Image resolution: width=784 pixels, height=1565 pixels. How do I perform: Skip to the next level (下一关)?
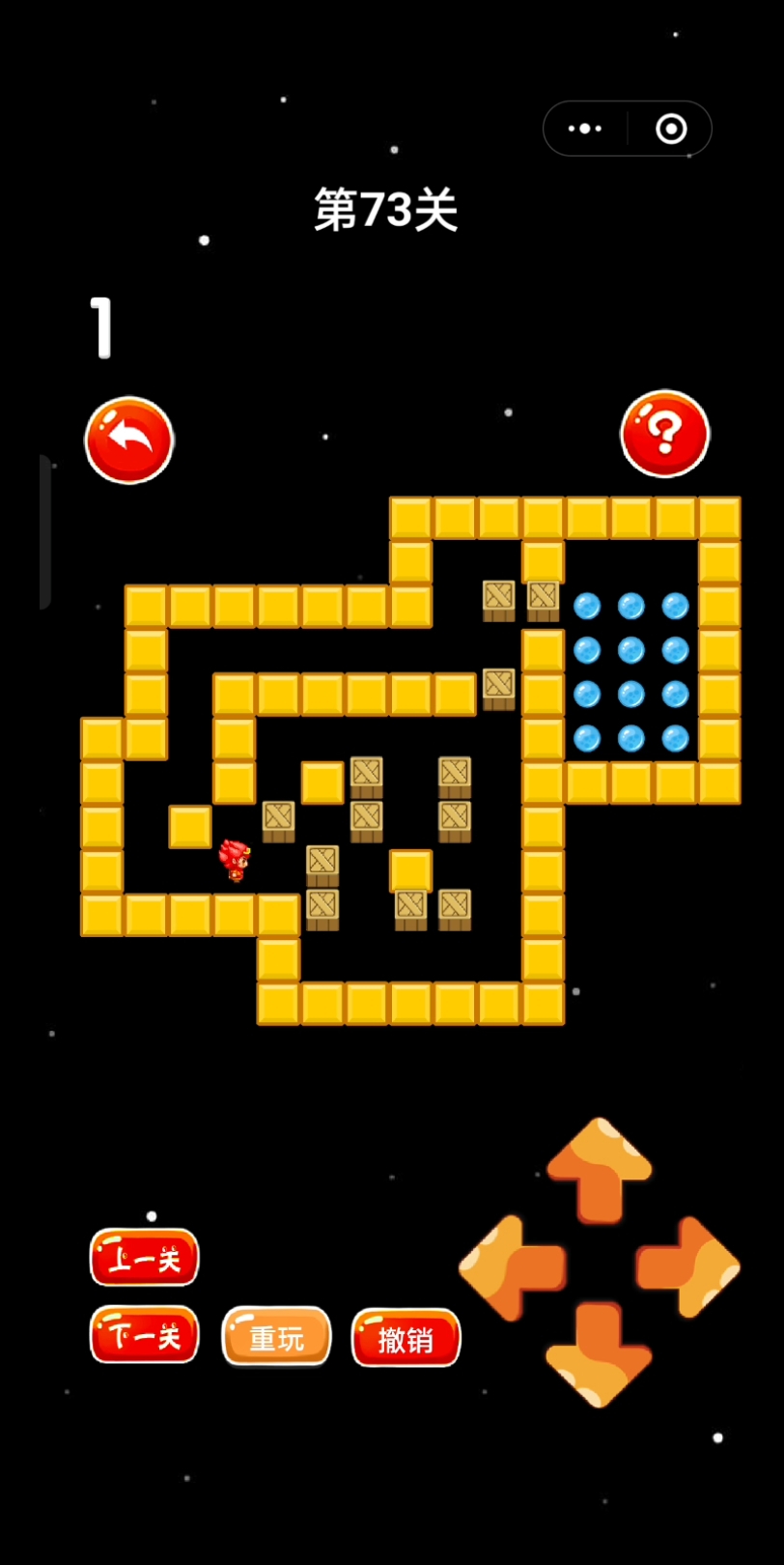145,1335
